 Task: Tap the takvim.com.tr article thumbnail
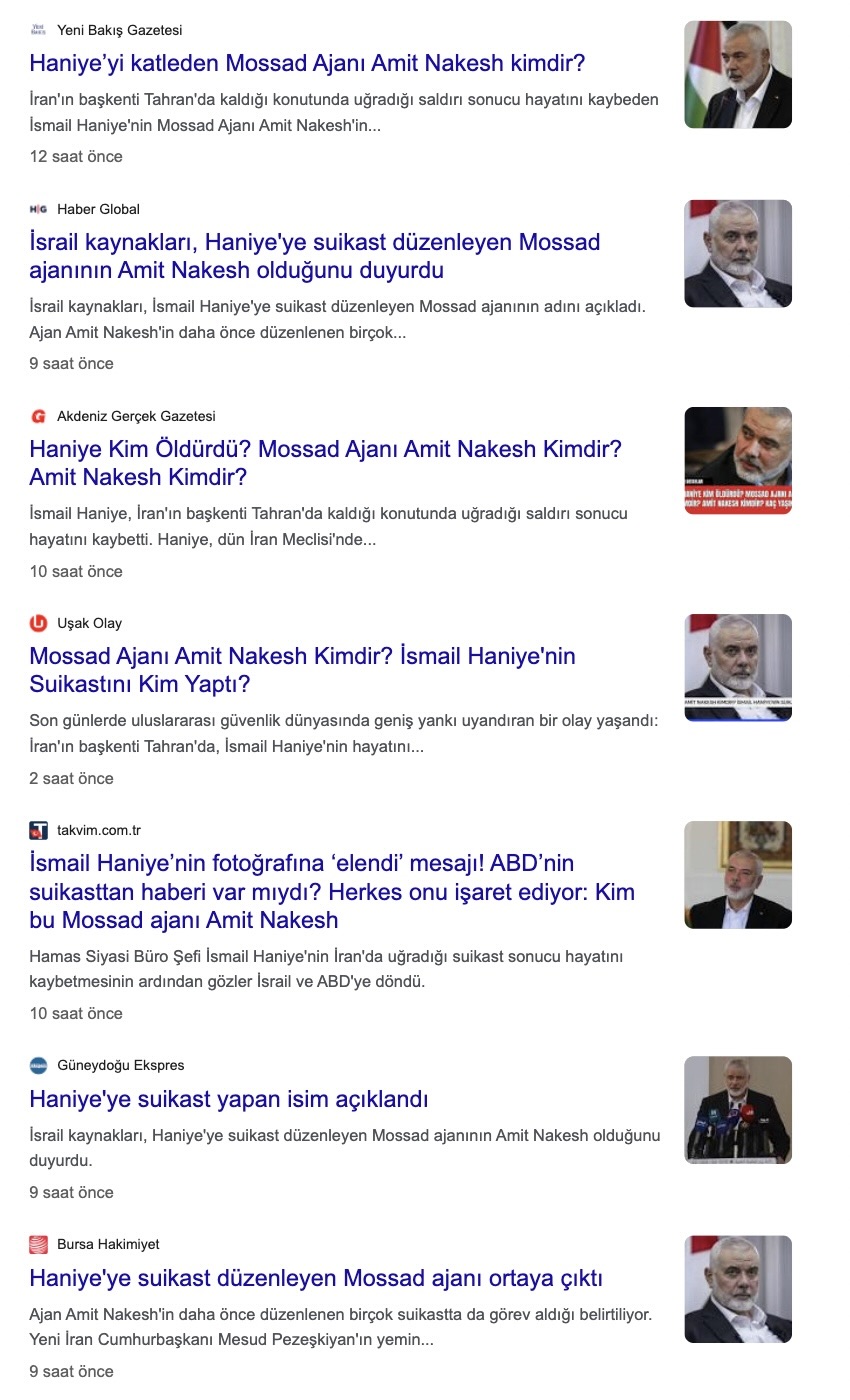click(738, 875)
